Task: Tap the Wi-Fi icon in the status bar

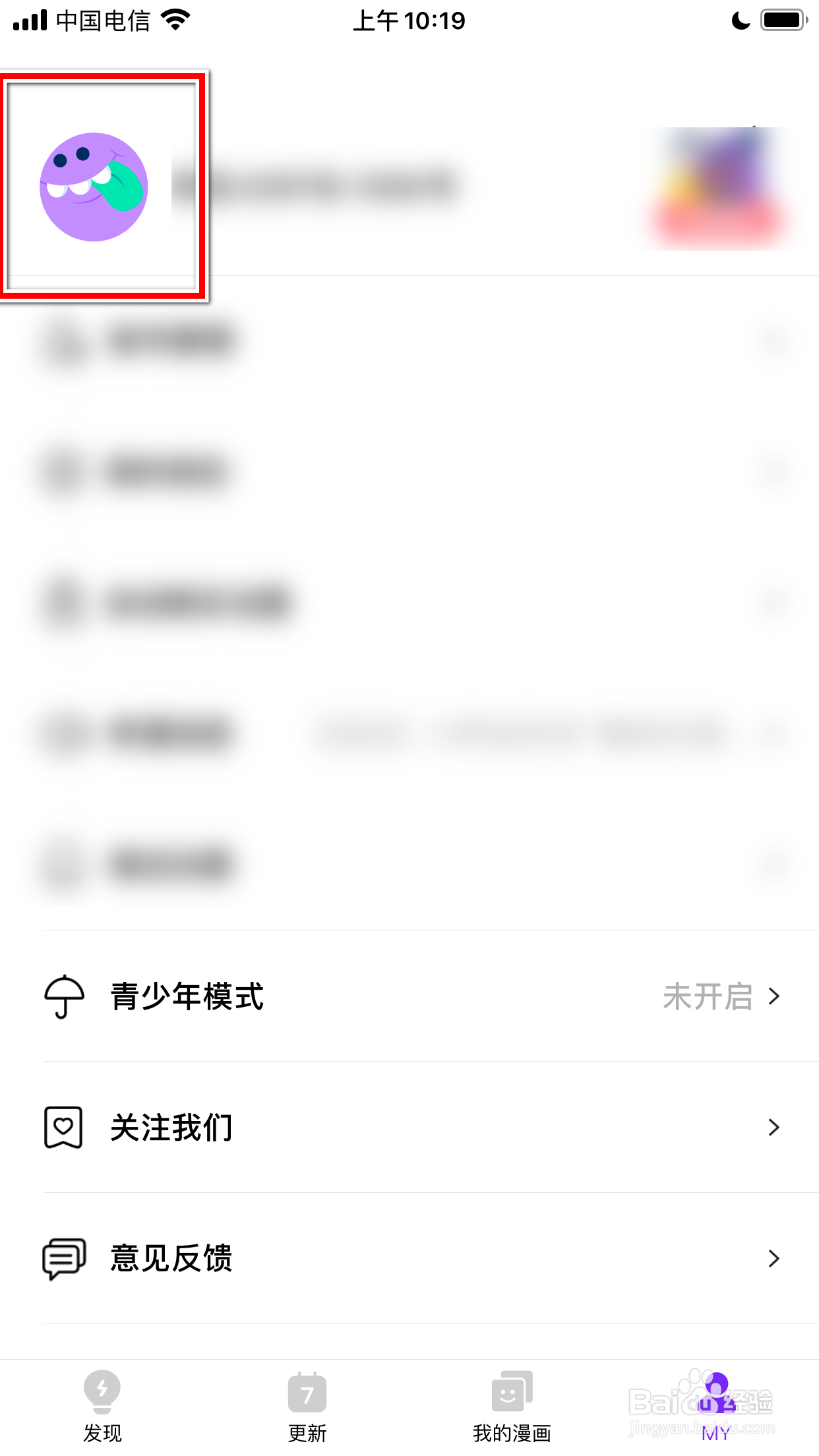Action: tap(175, 18)
